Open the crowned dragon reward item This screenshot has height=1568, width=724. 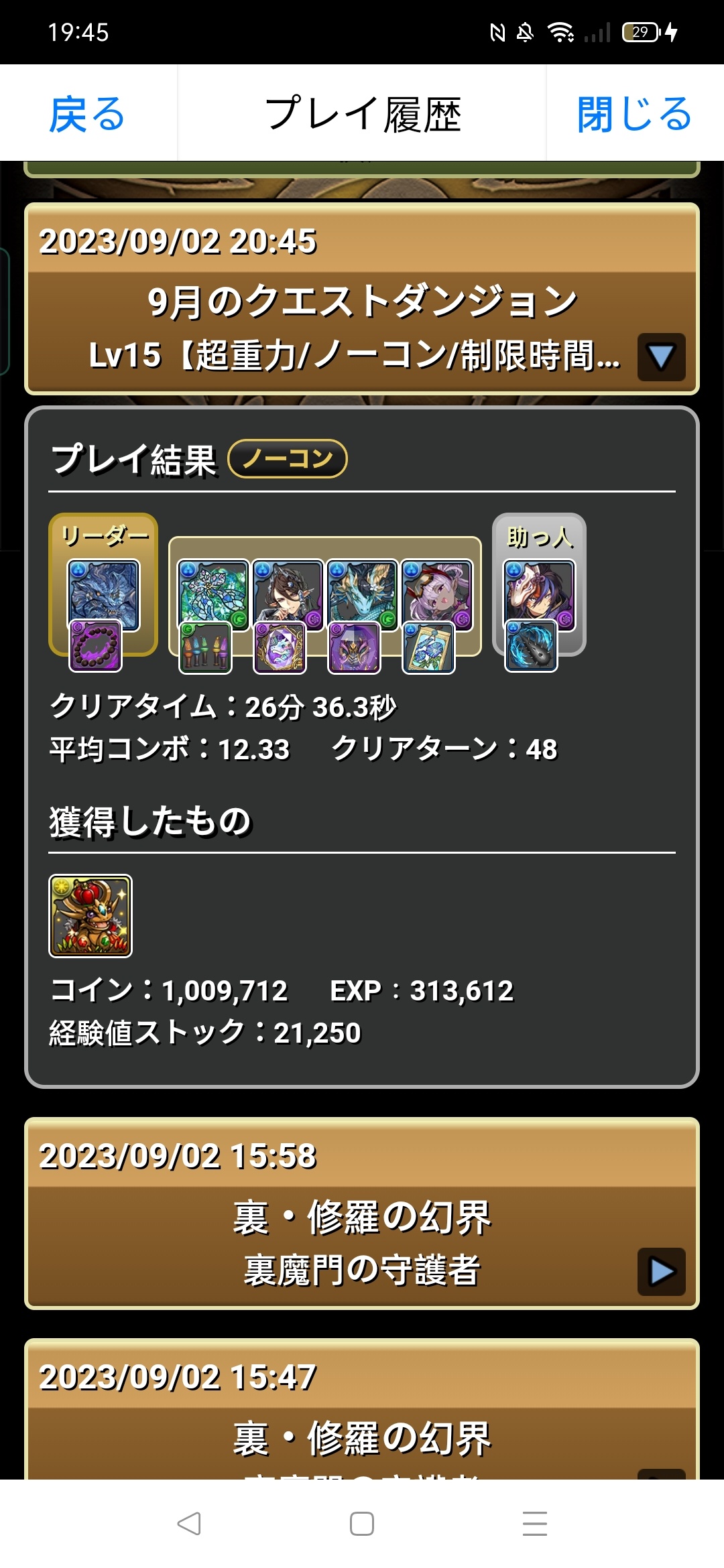(90, 915)
